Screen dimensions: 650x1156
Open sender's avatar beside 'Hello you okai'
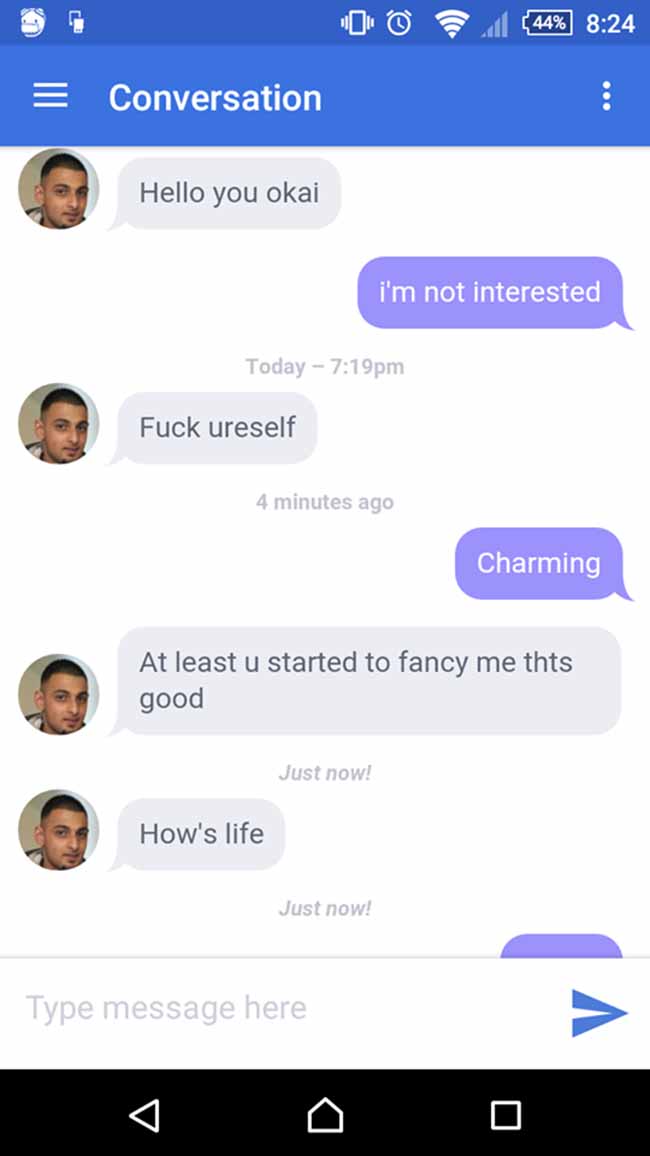(59, 189)
